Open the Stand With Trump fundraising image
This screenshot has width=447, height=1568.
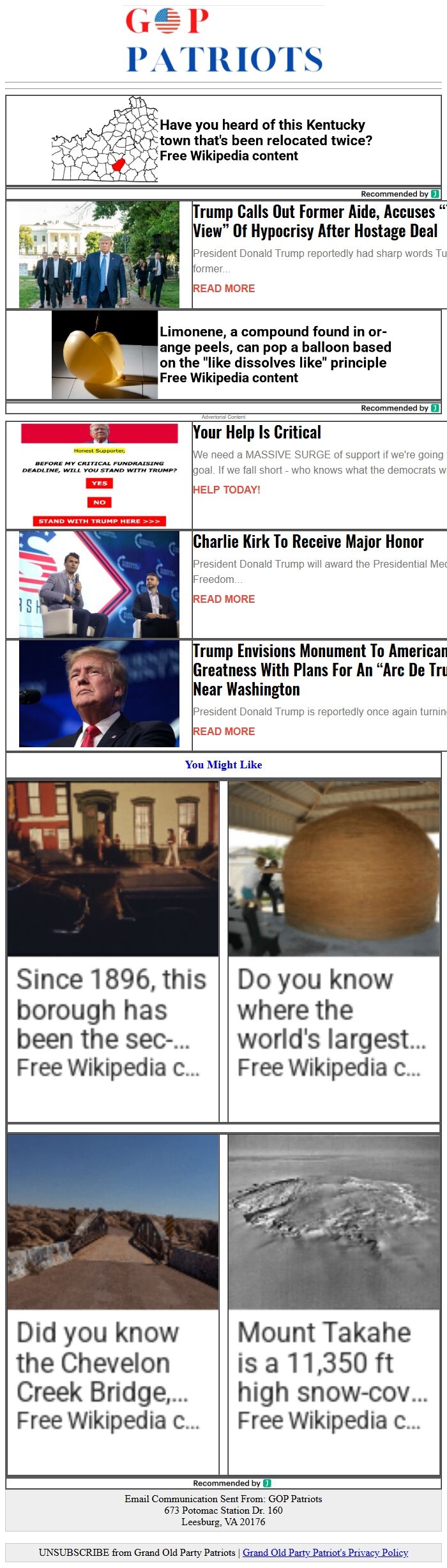pyautogui.click(x=99, y=475)
